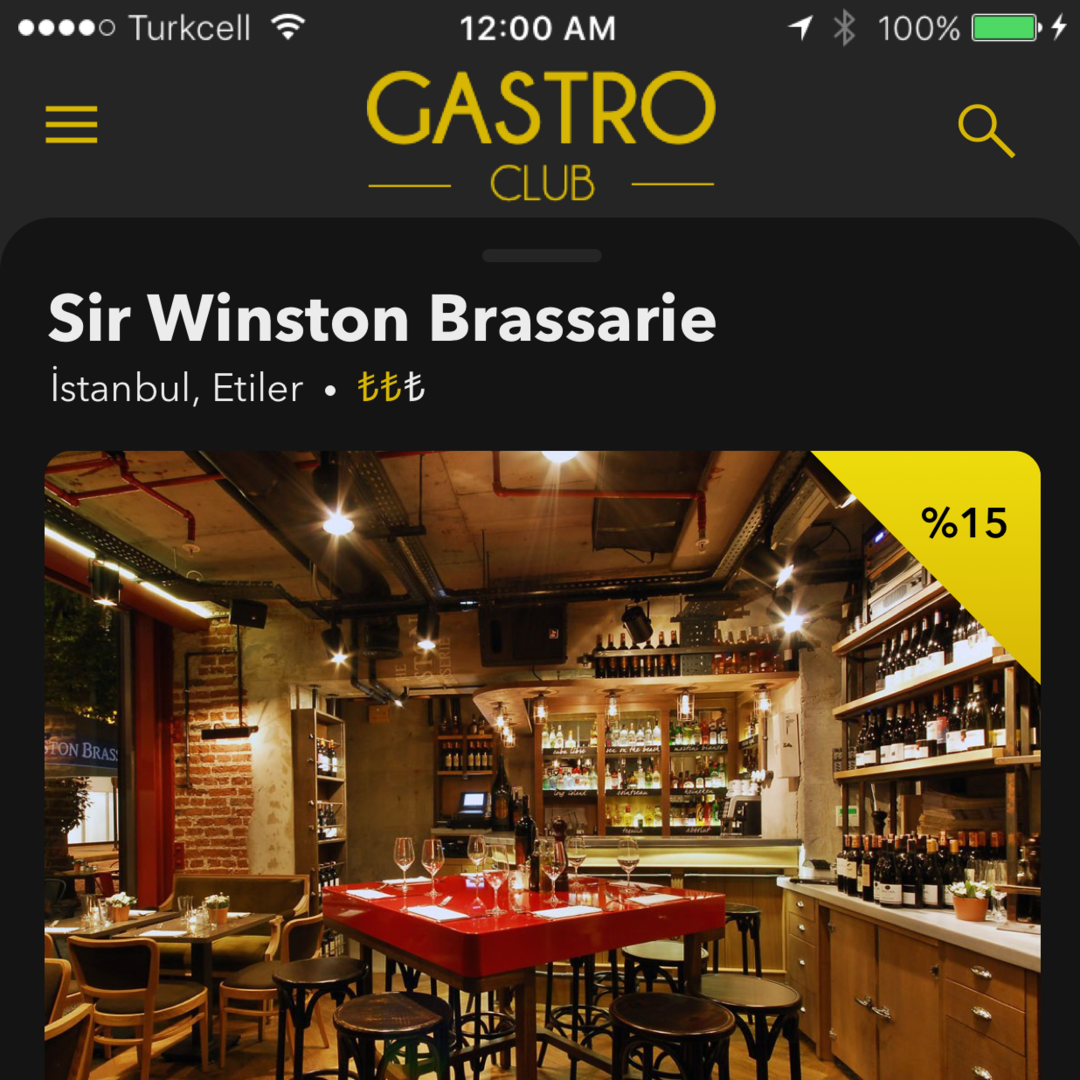
Task: Open the hamburger menu
Action: [71, 124]
